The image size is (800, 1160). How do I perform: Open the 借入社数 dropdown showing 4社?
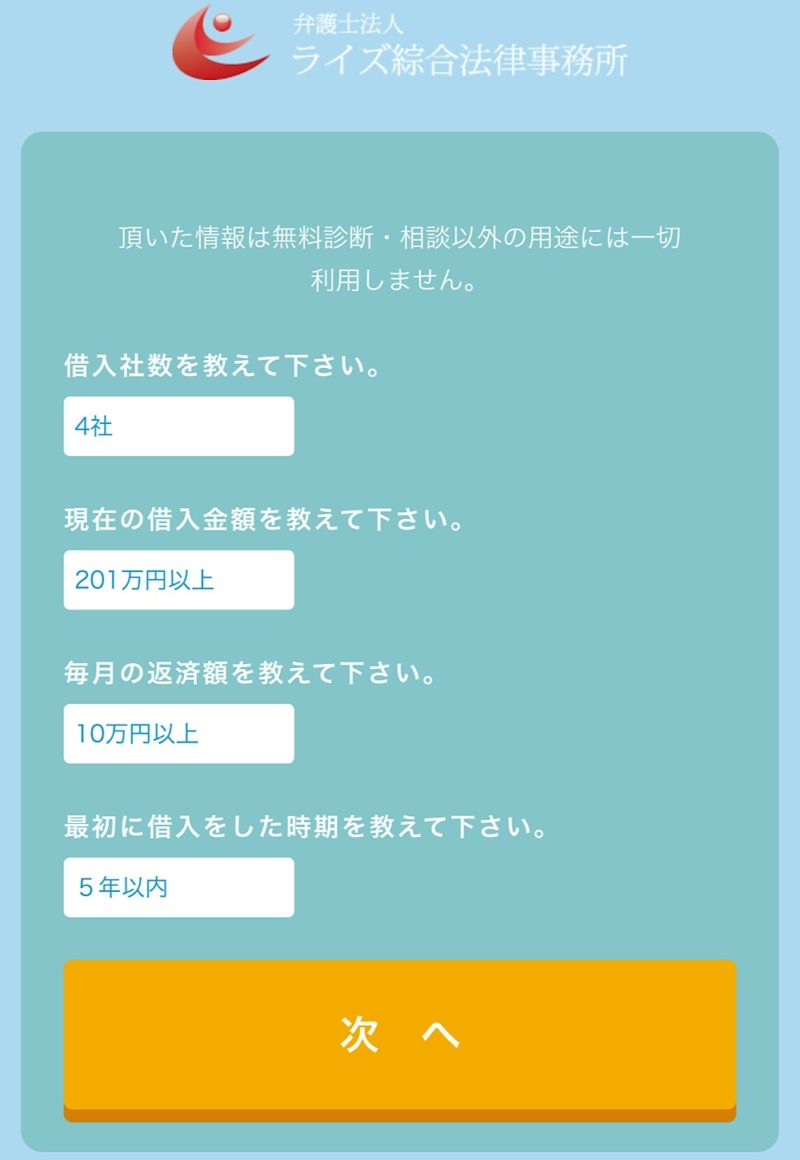tap(179, 426)
